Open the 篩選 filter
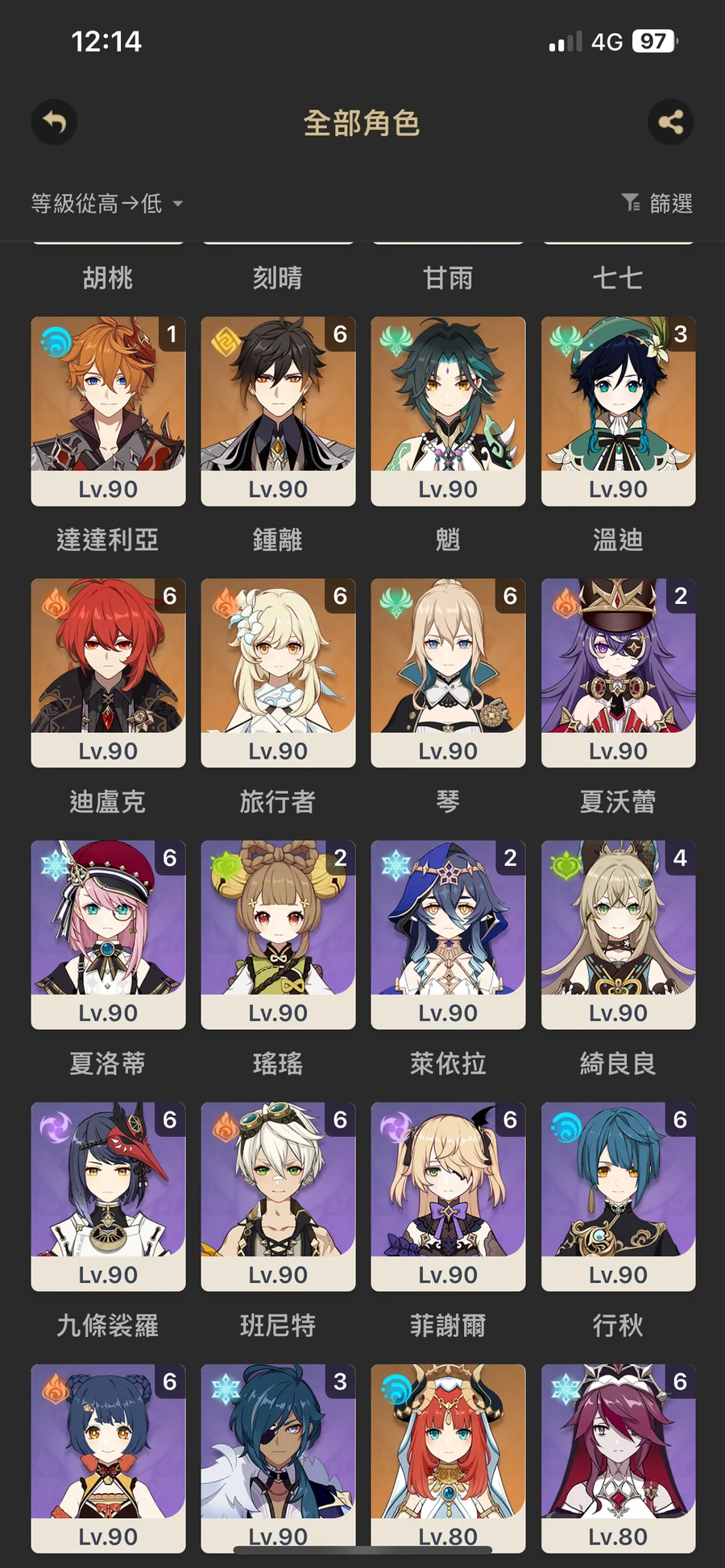Screen dimensions: 725x1568 coord(658,204)
